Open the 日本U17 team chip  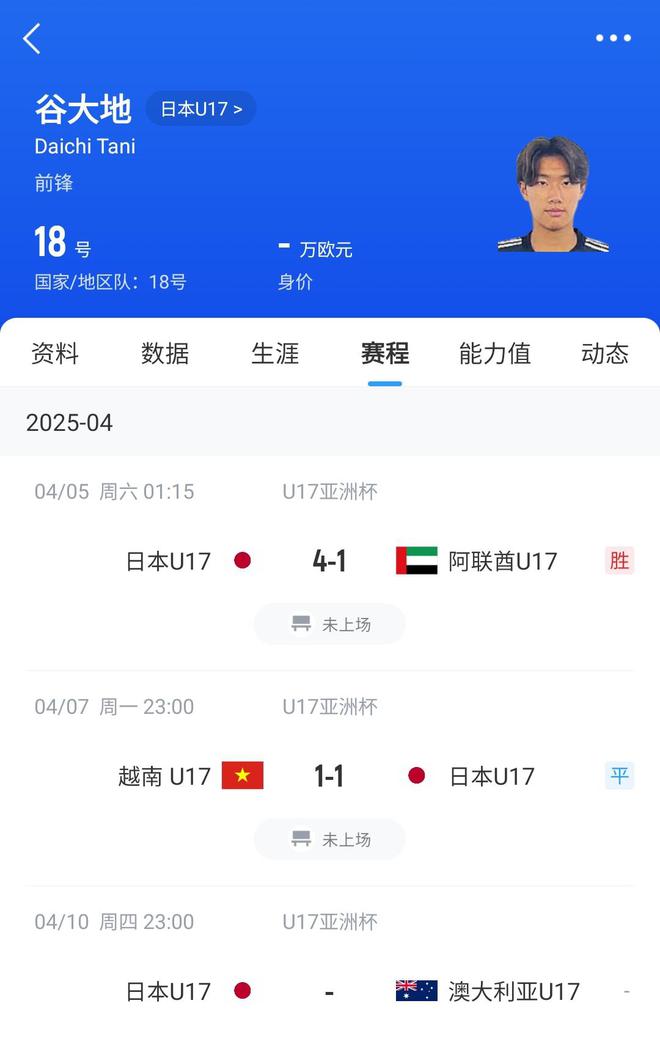(x=201, y=109)
